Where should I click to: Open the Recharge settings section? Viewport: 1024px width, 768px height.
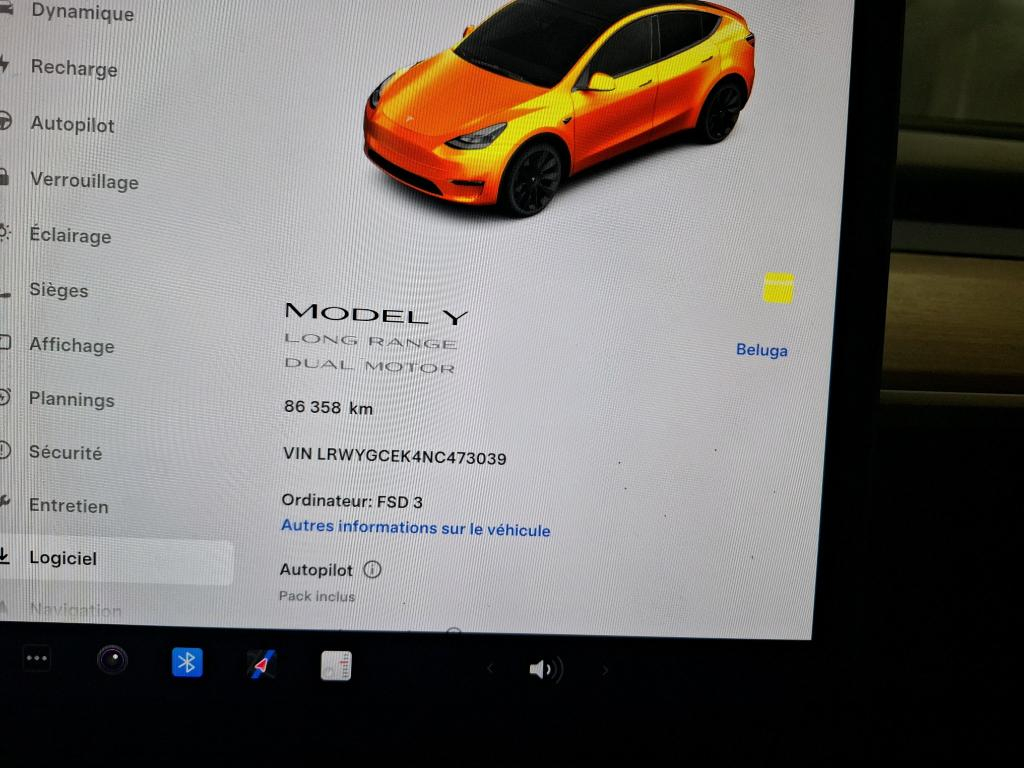click(x=73, y=68)
